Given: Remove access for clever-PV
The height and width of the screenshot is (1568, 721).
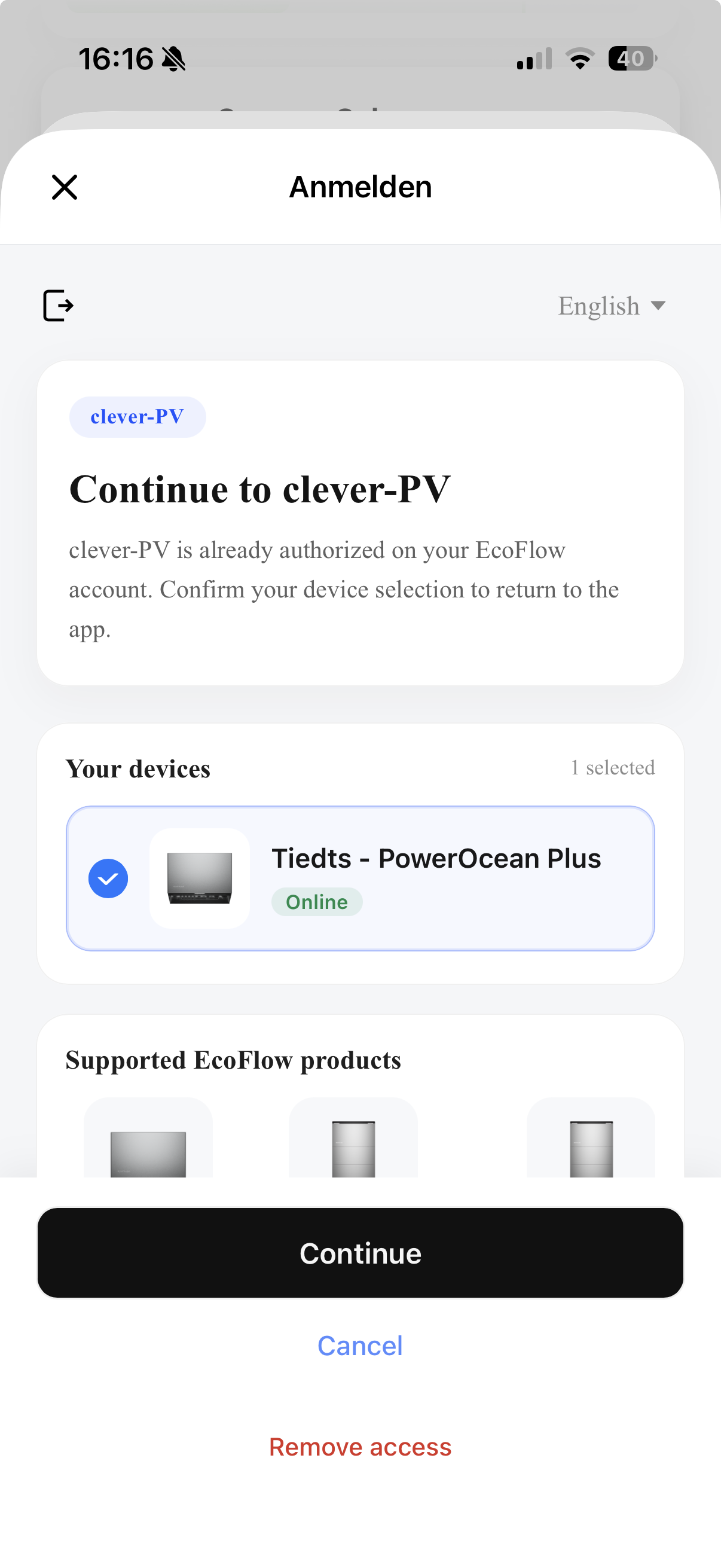Looking at the screenshot, I should pos(360,1447).
